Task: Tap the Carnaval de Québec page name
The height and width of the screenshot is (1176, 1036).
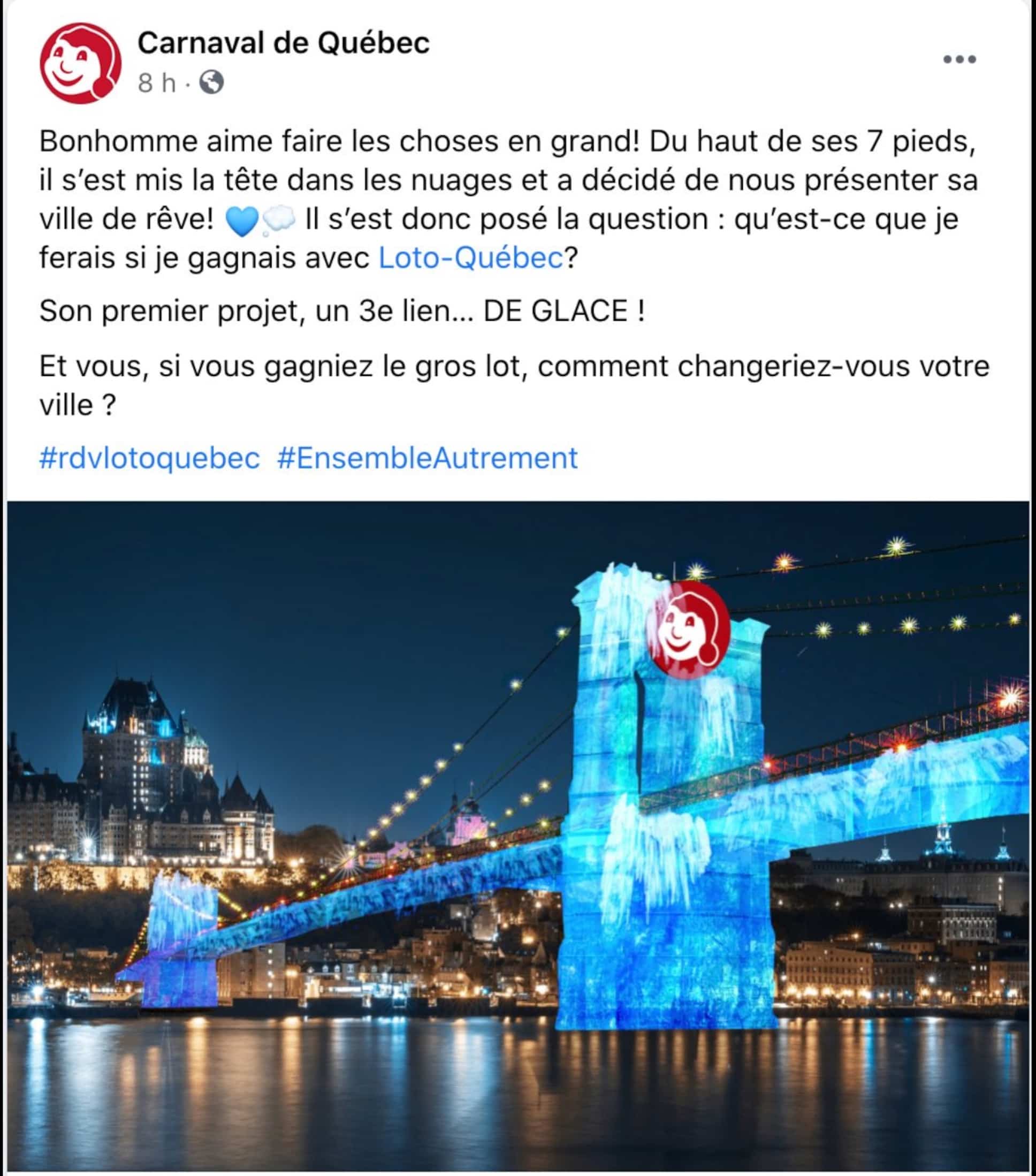Action: coord(283,43)
